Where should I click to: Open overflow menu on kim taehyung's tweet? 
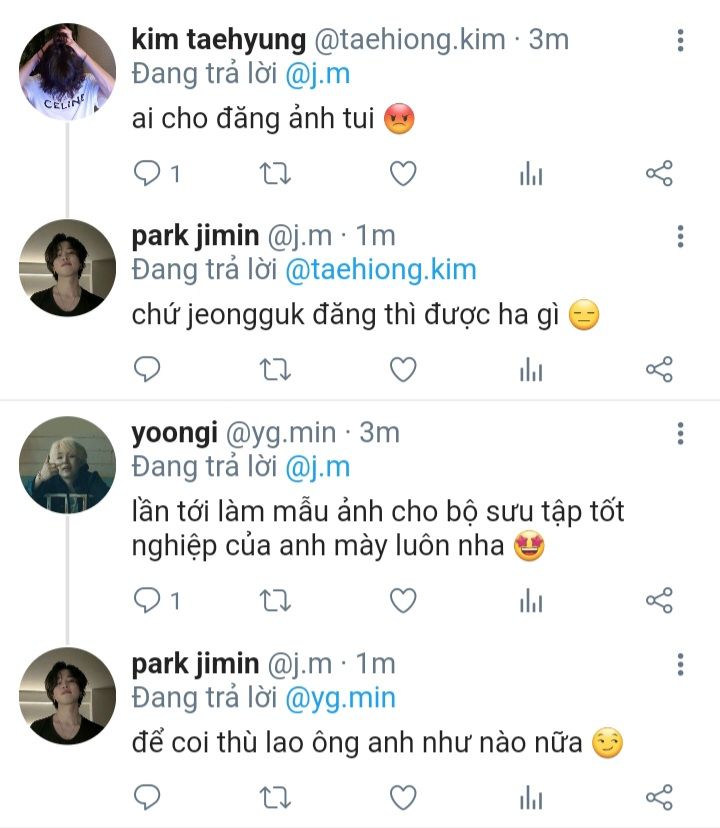(x=680, y=40)
